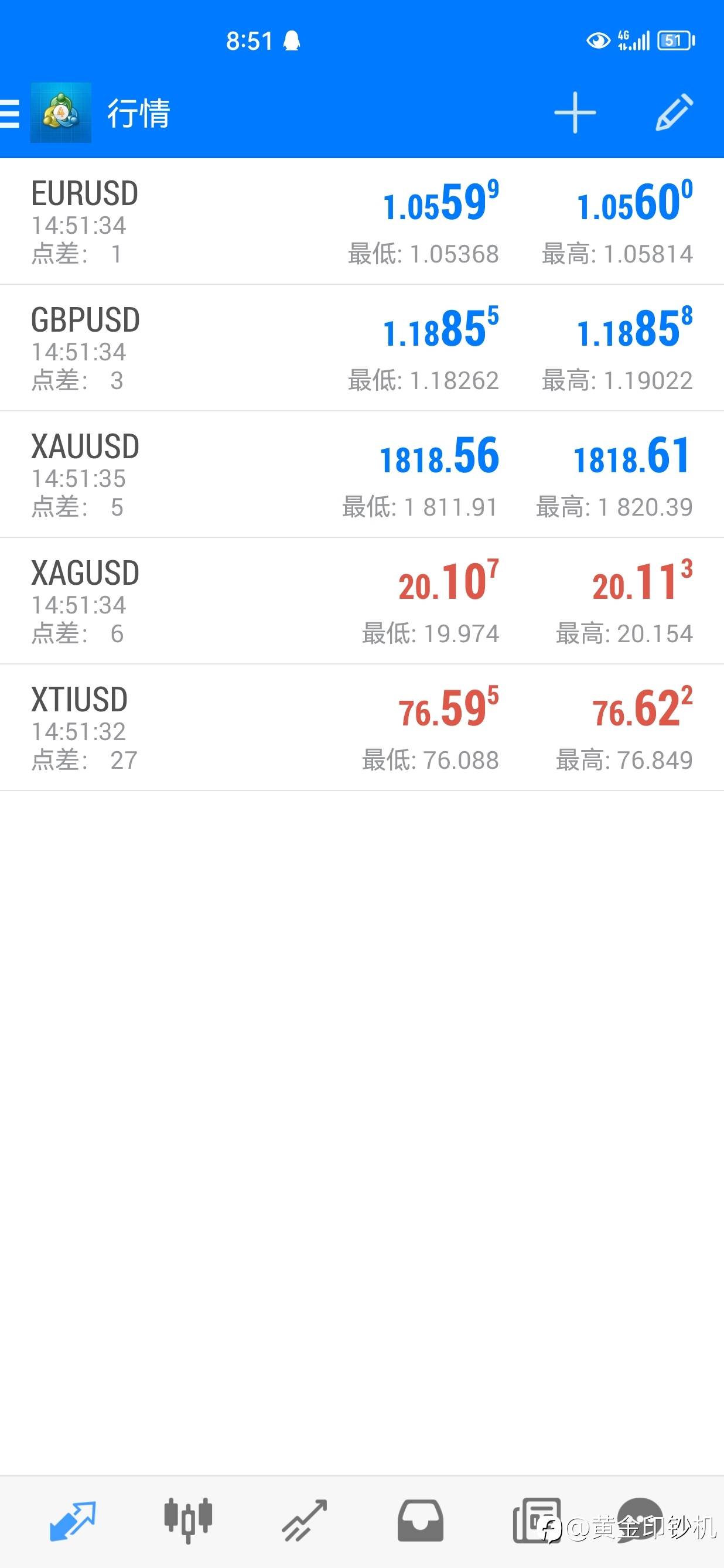Open the chat messages tab
The image size is (724, 1568).
[640, 1521]
